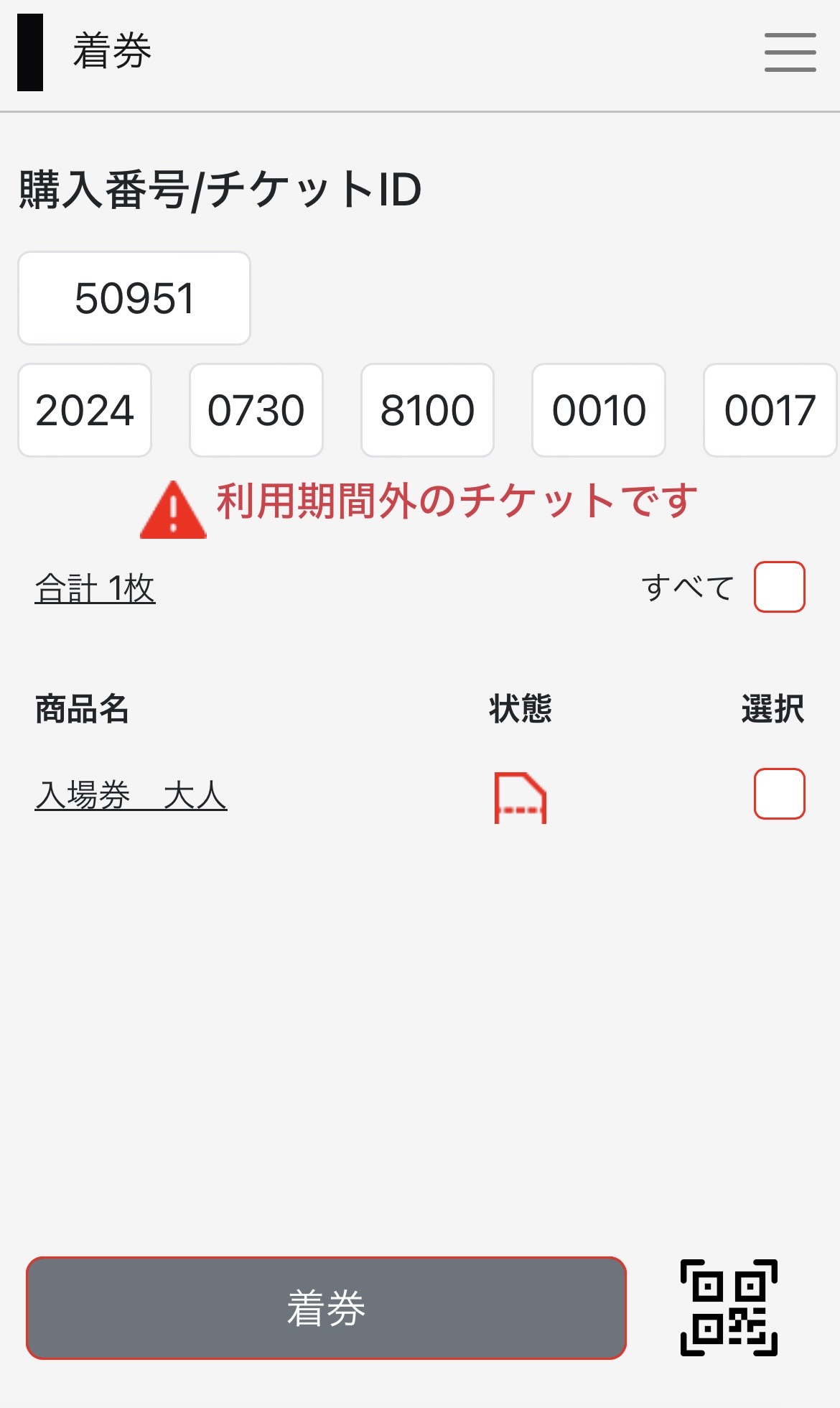This screenshot has width=840, height=1408.
Task: Select the 入場券 大人 ticket checkbox
Action: coord(779,794)
